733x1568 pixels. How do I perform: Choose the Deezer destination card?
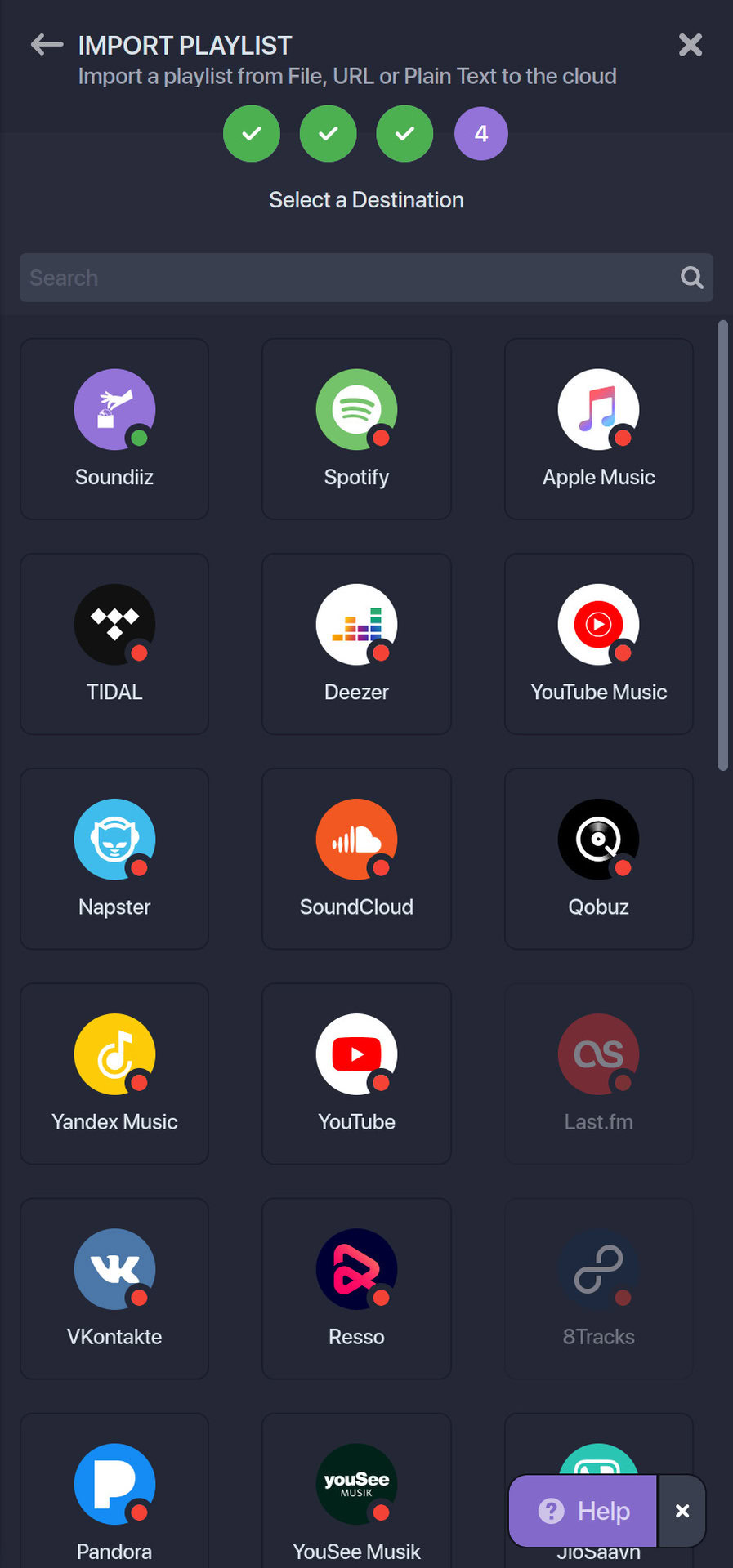point(356,644)
